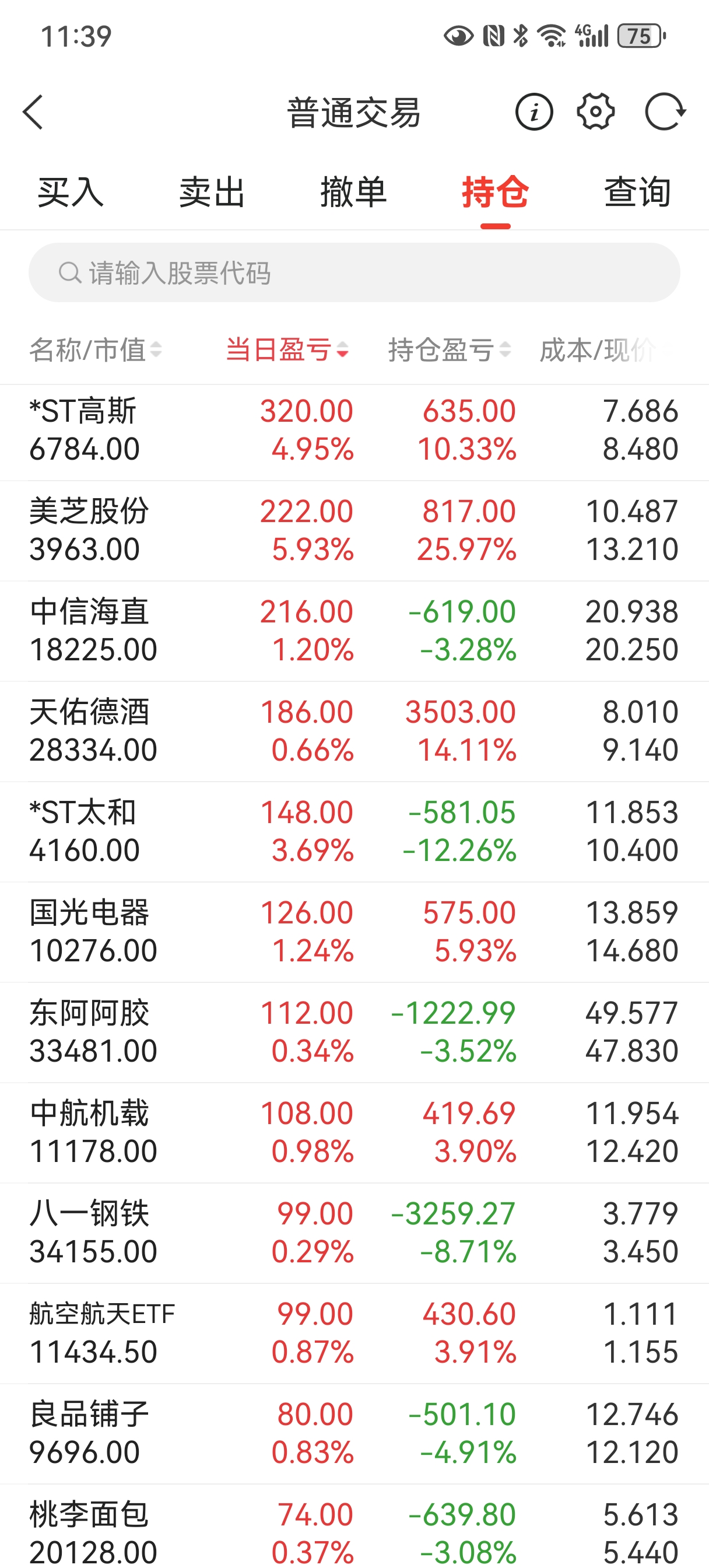Switch to the 买入 tab
This screenshot has width=709, height=1568.
(71, 192)
